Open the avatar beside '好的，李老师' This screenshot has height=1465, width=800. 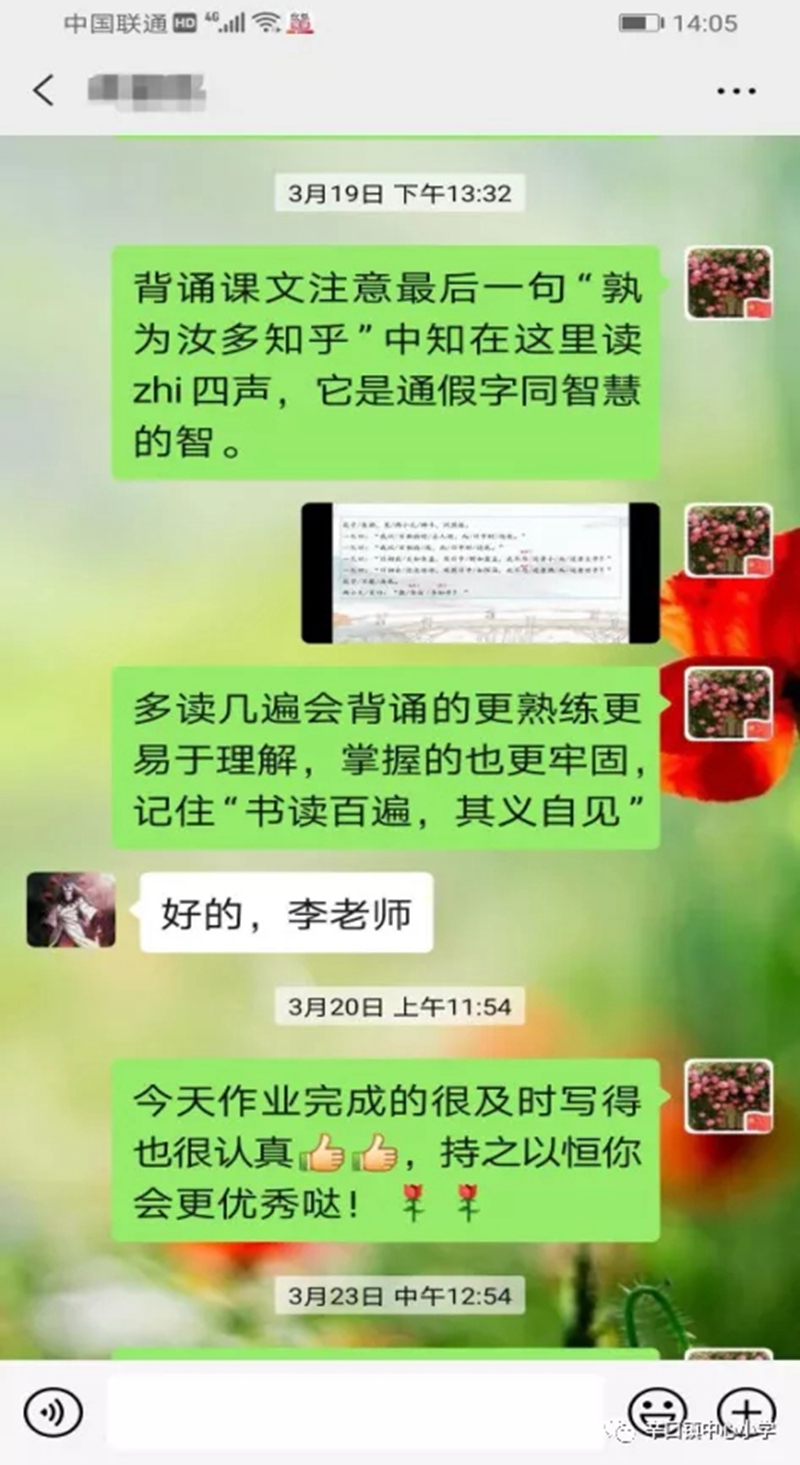tap(70, 910)
